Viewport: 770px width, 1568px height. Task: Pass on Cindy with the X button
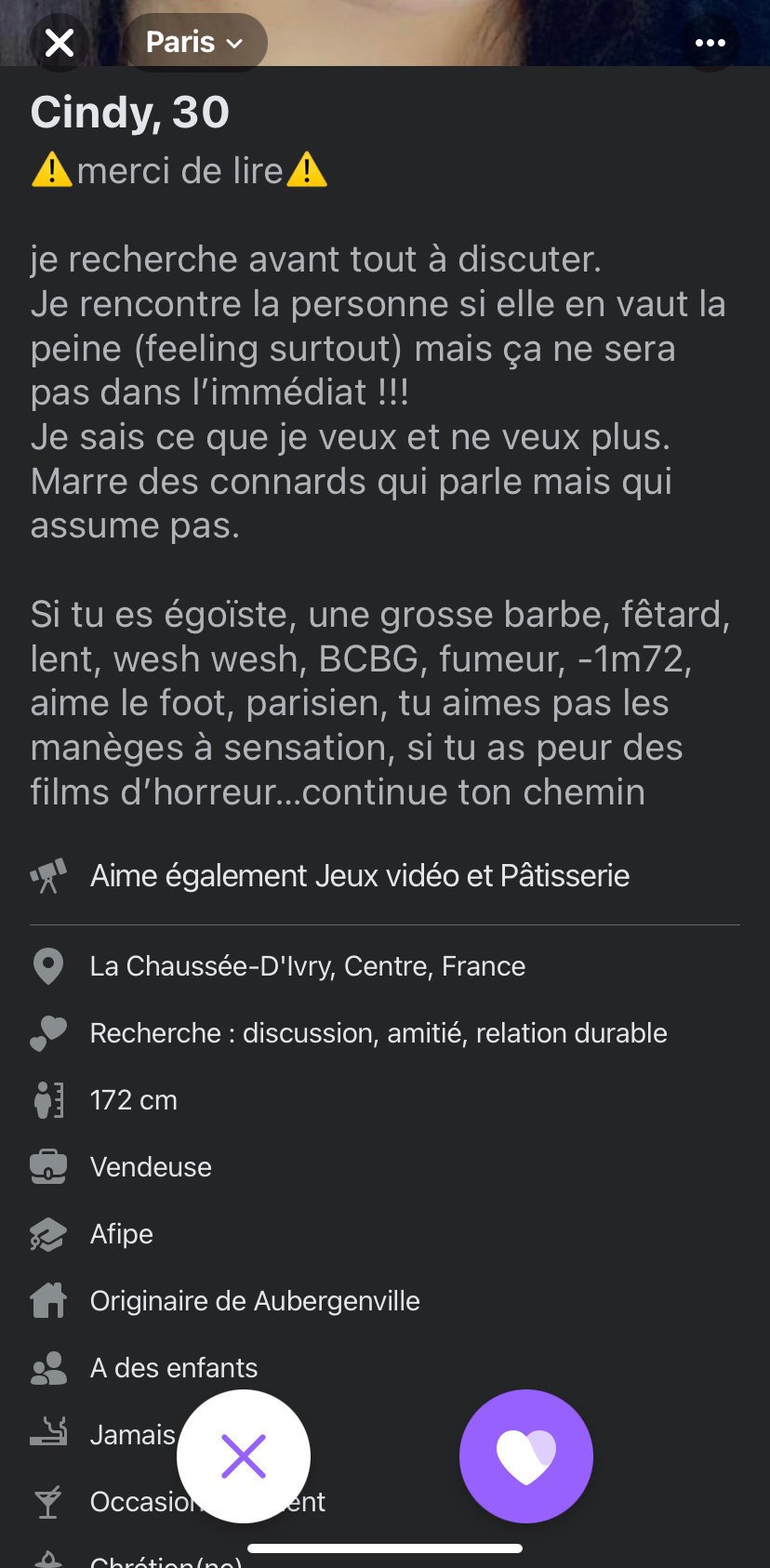244,1455
